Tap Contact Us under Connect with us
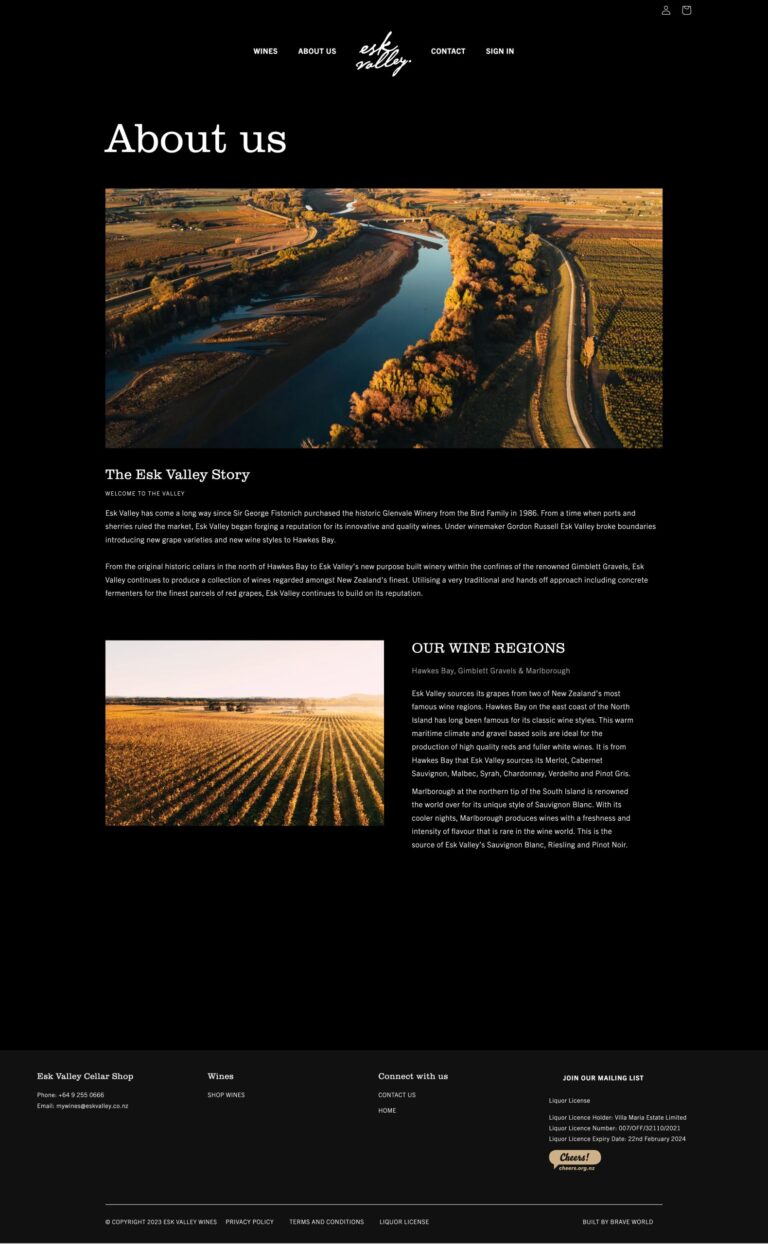 click(397, 1095)
